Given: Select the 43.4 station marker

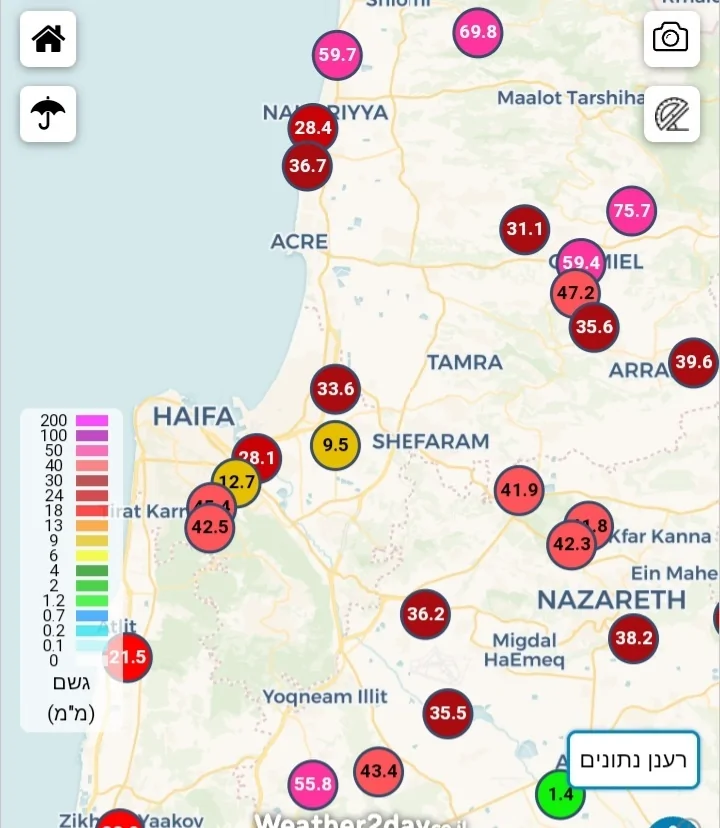Looking at the screenshot, I should [378, 772].
